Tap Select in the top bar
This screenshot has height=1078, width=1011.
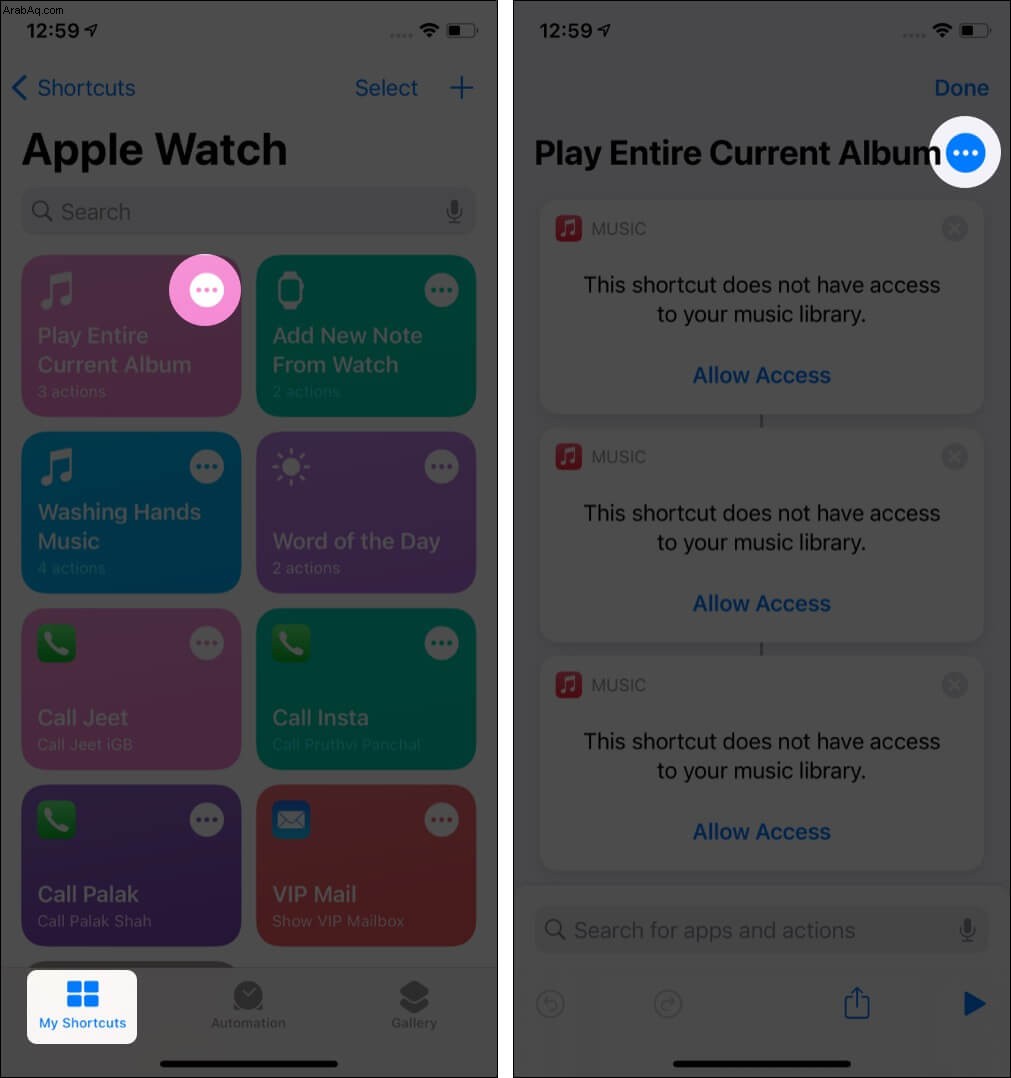386,88
